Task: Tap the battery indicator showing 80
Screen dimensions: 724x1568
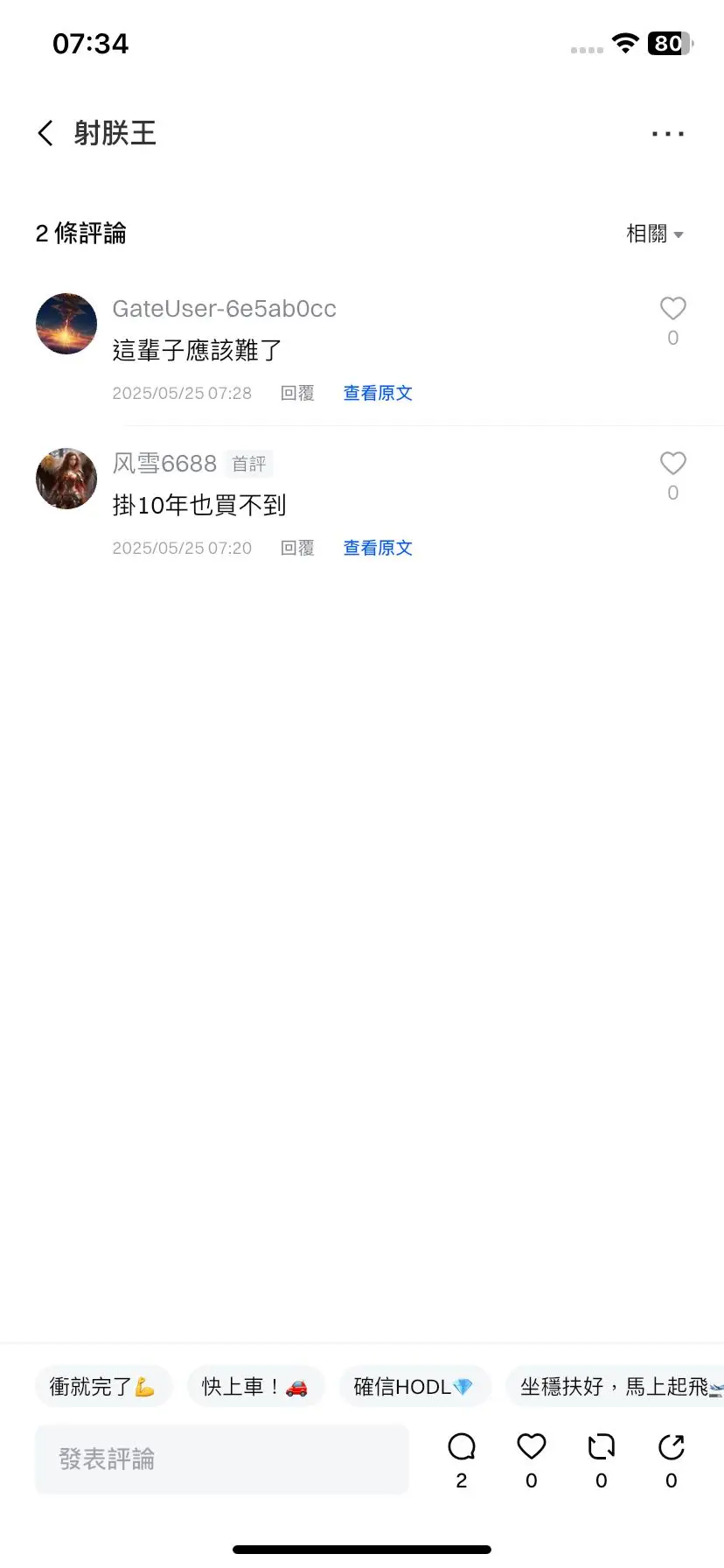Action: coord(667,44)
